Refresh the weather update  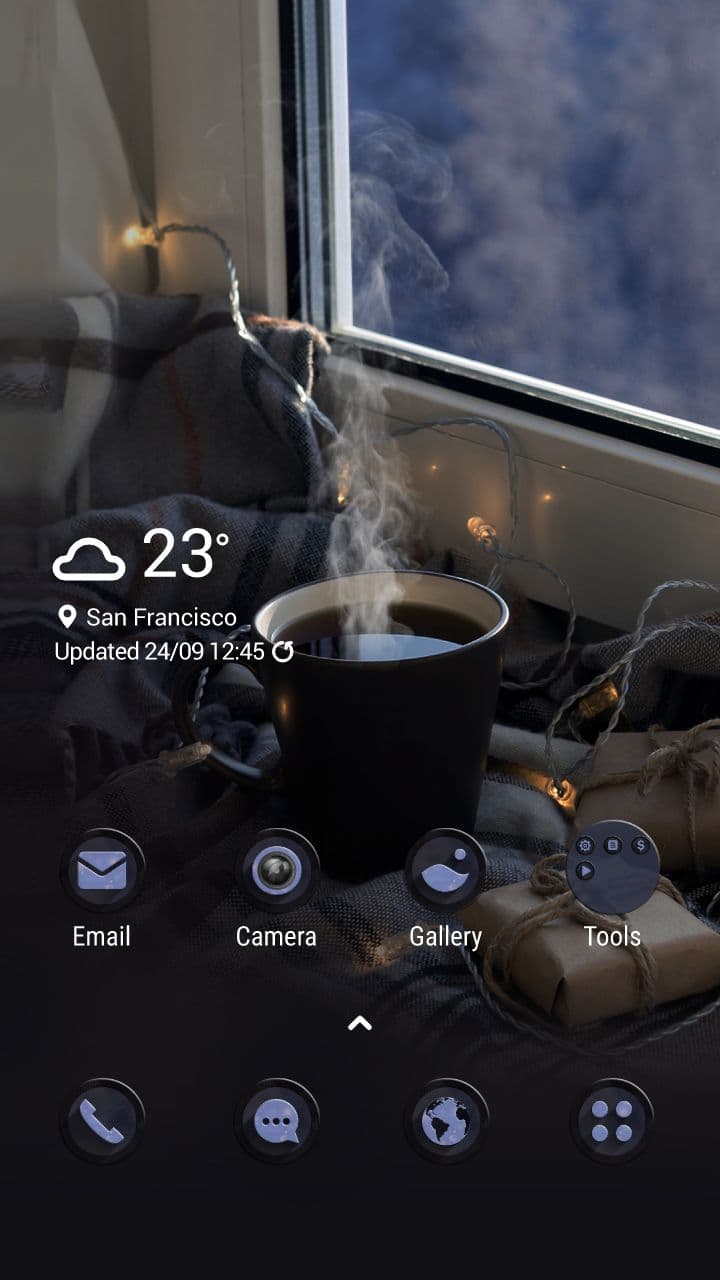tap(283, 652)
